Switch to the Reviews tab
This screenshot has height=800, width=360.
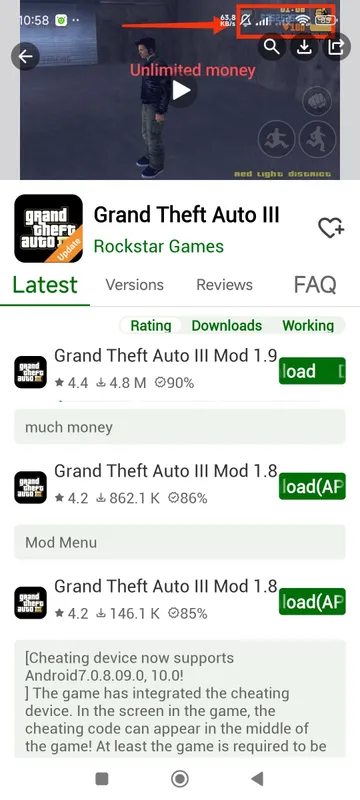click(224, 285)
